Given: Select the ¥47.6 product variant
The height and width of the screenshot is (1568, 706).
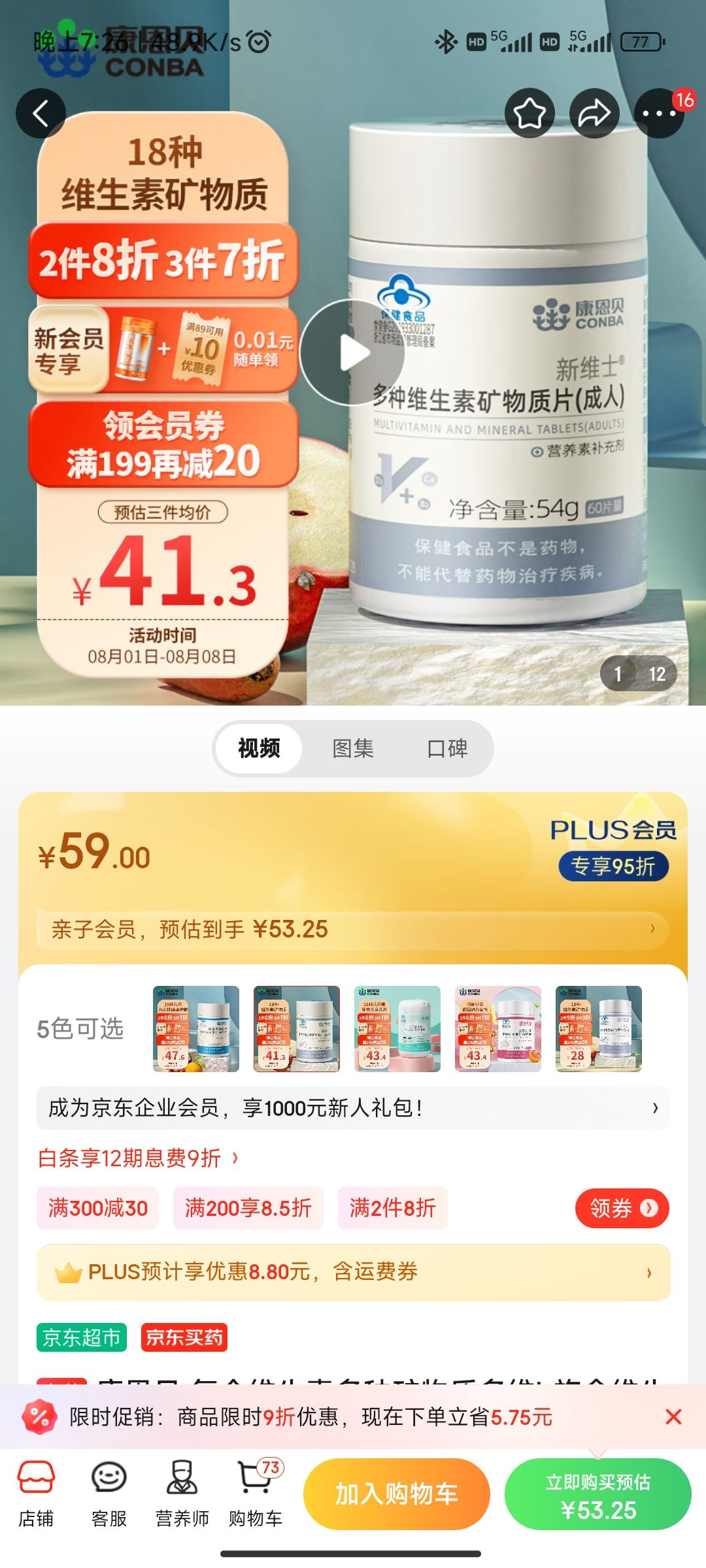Looking at the screenshot, I should click(x=195, y=1028).
